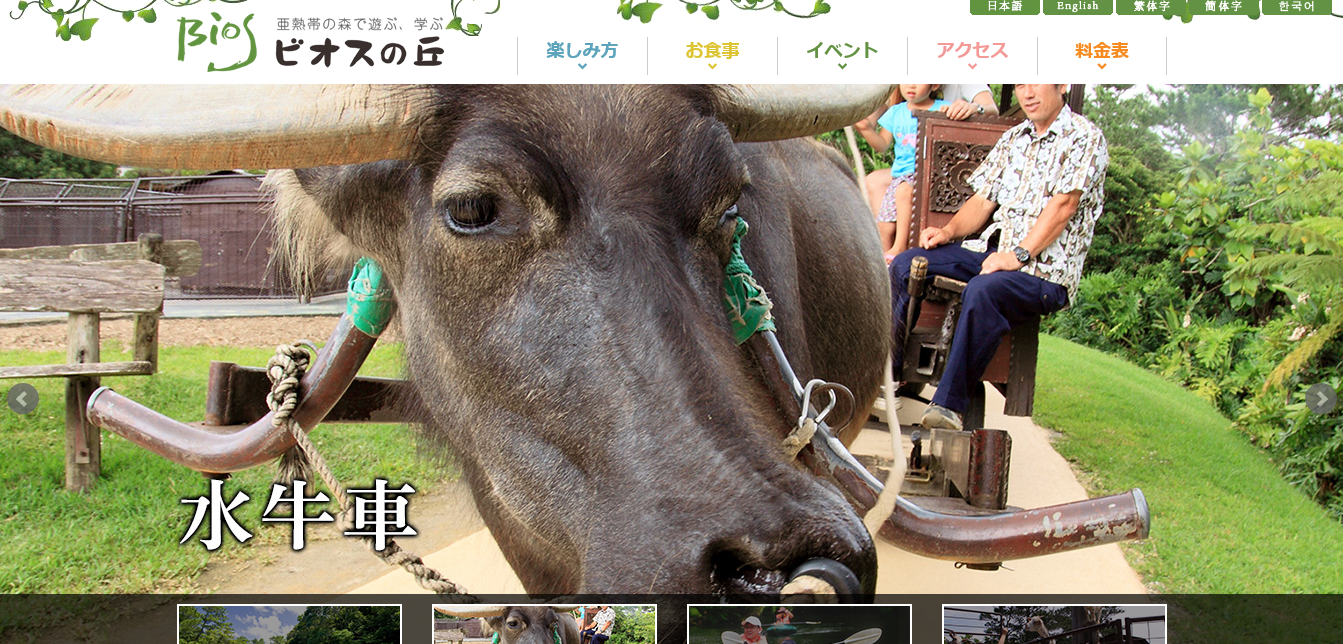Expand the アクセス menu
This screenshot has height=644, width=1343.
(972, 54)
